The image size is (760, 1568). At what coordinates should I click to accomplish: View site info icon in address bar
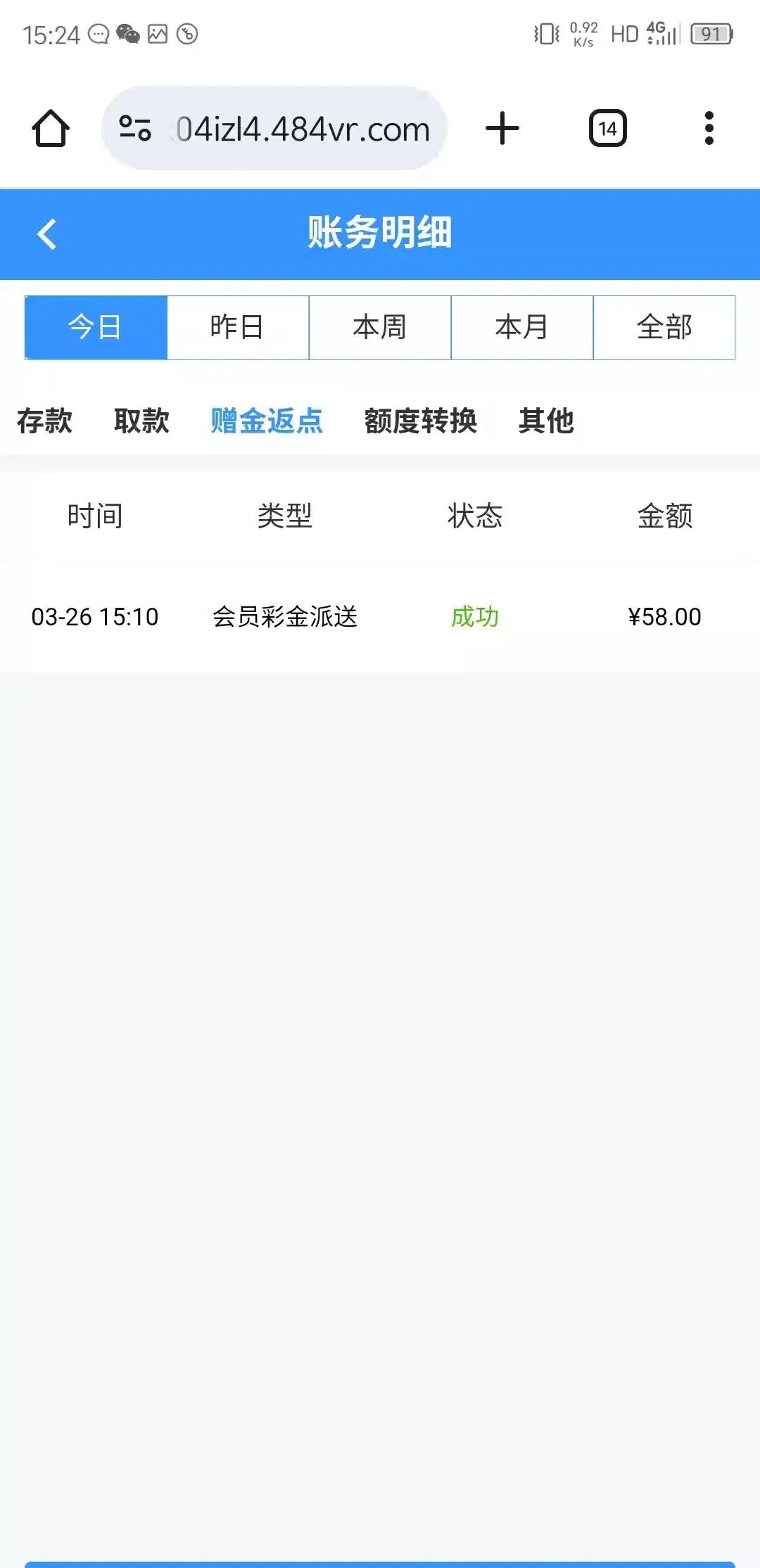[x=135, y=129]
